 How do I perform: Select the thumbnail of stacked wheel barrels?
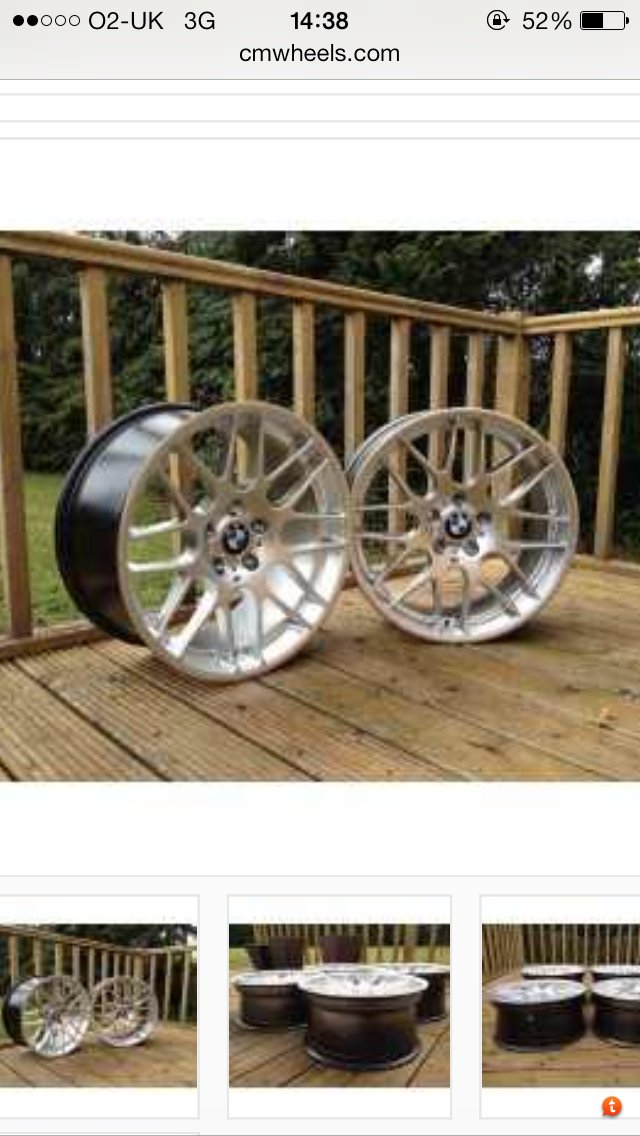[339, 1005]
